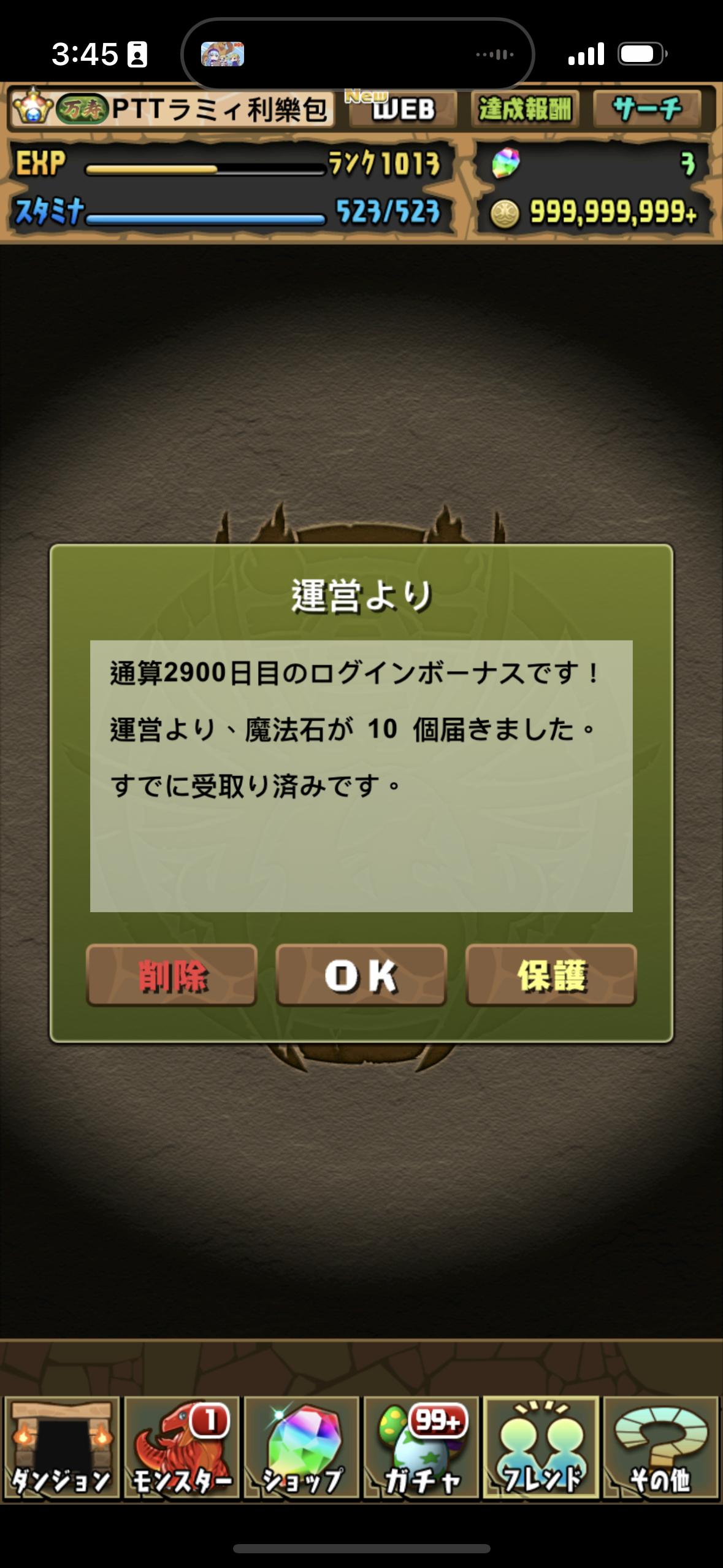Screen dimensions: 723x1568
Task: Protect this mail with 保護
Action: click(x=551, y=975)
